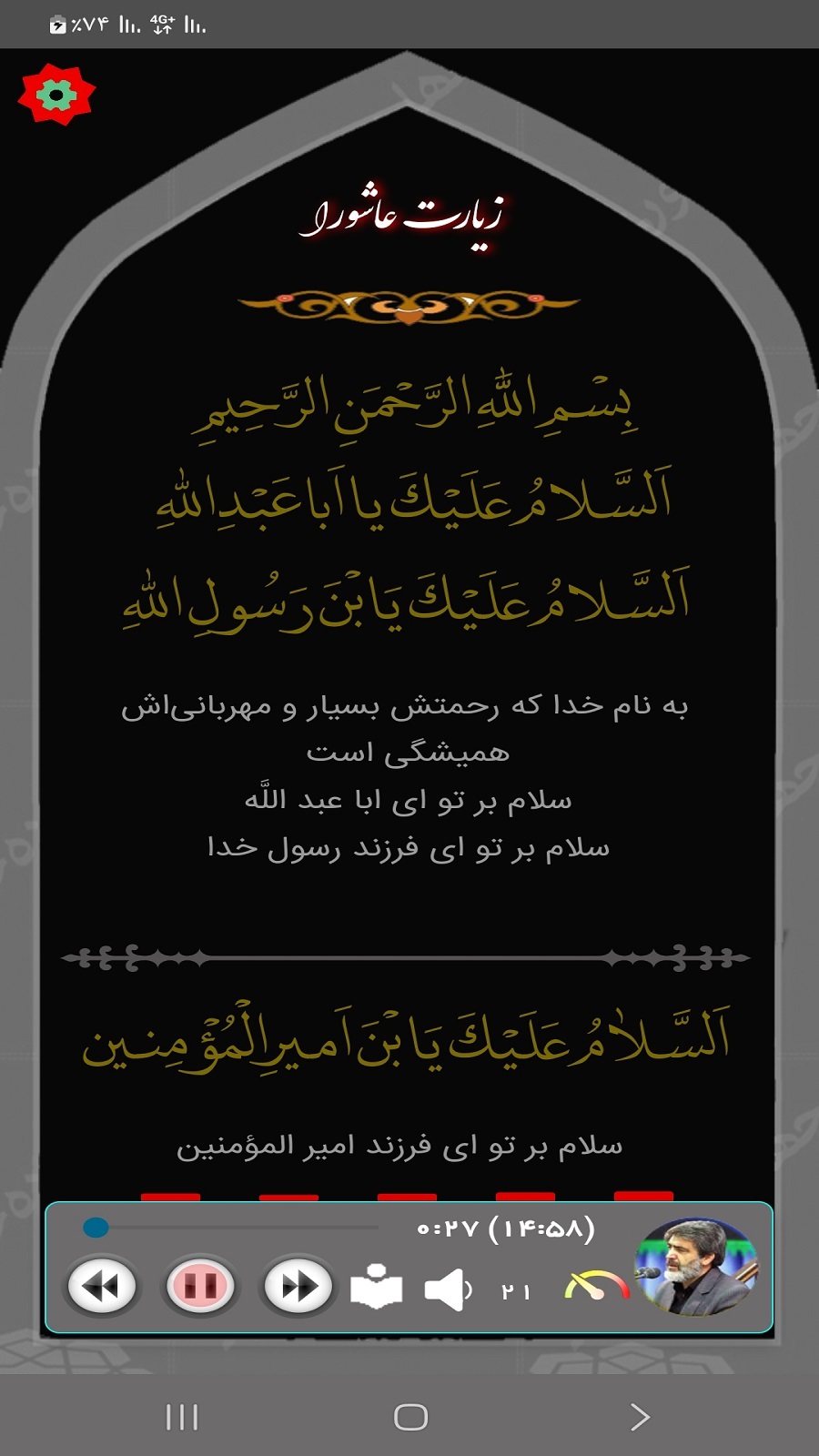Fast forward the recitation audio
This screenshot has height=1456, width=819.
click(x=298, y=1286)
